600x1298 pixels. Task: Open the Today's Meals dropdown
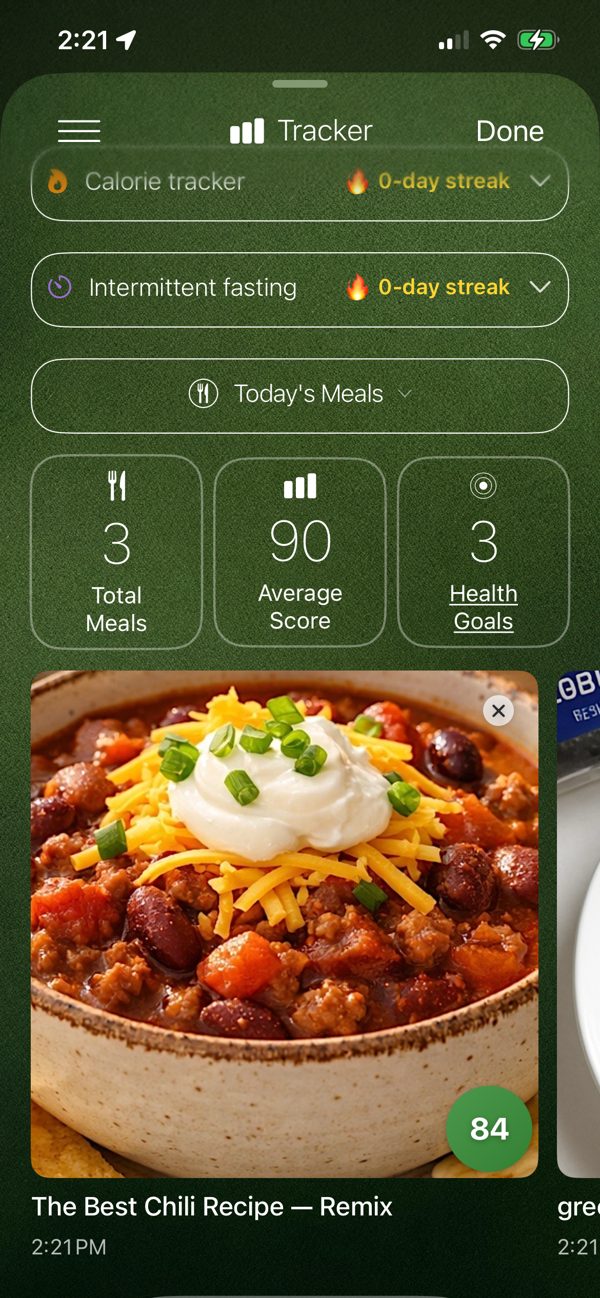(300, 395)
